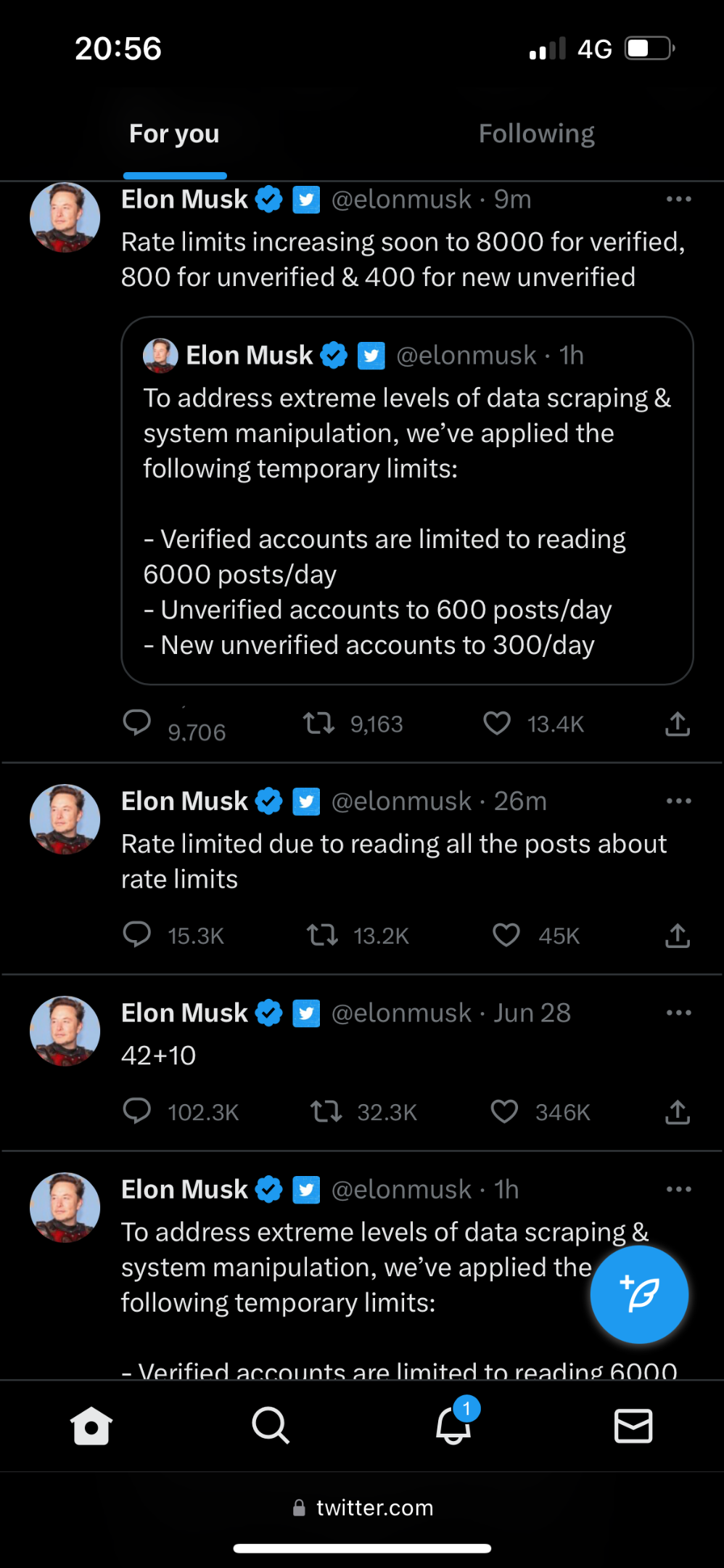Select the For you tab
The image size is (724, 1568).
(174, 134)
